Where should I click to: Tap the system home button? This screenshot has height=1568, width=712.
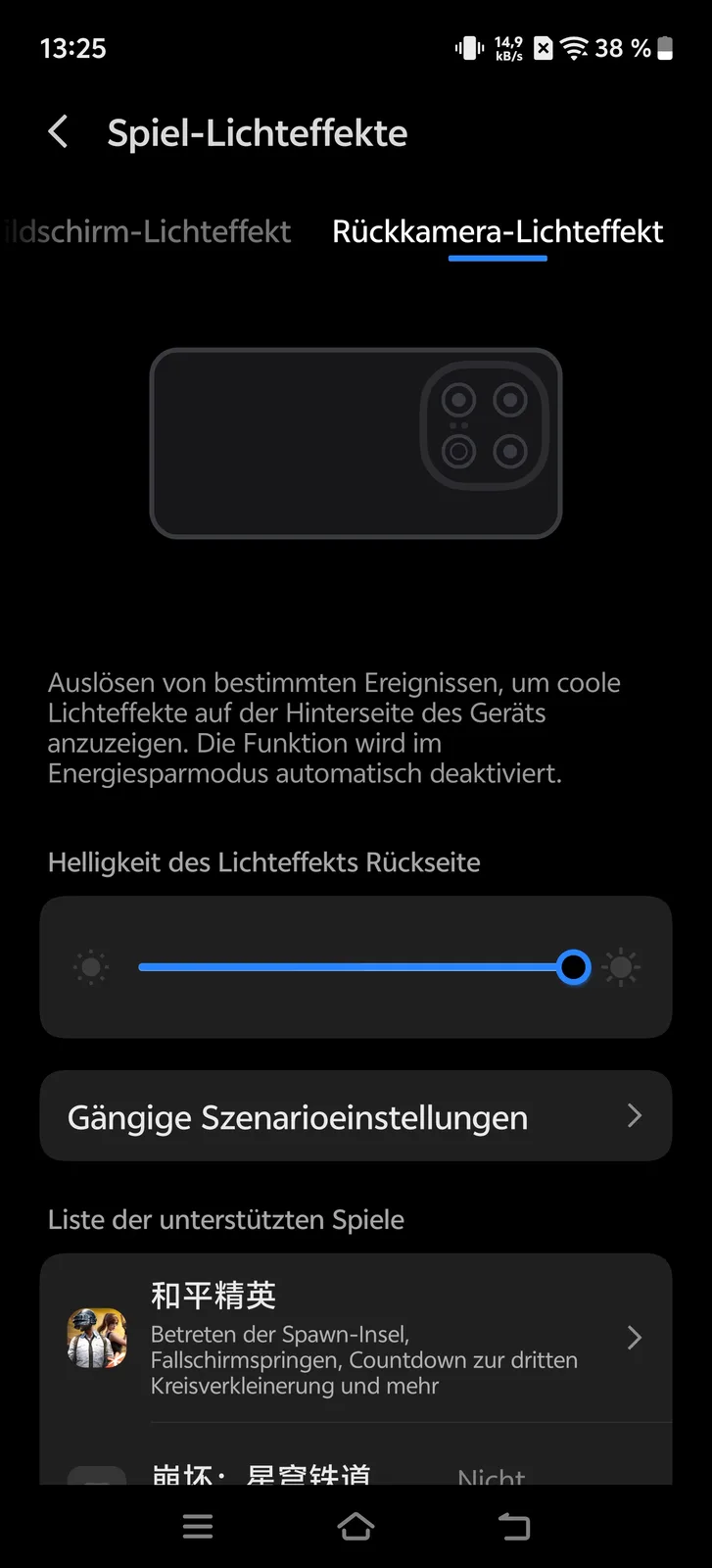(356, 1526)
